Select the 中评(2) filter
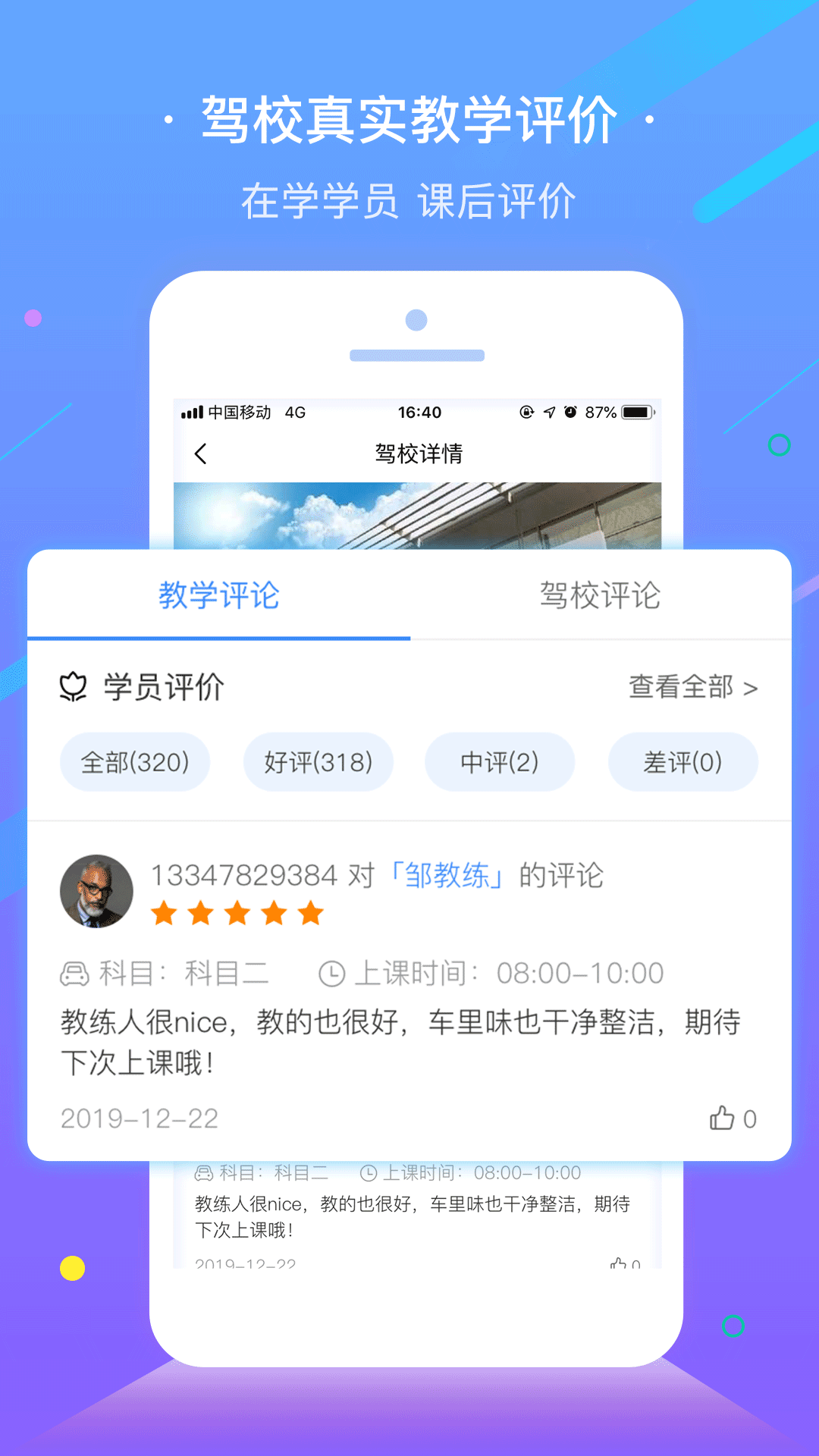This screenshot has height=1456, width=819. click(500, 762)
